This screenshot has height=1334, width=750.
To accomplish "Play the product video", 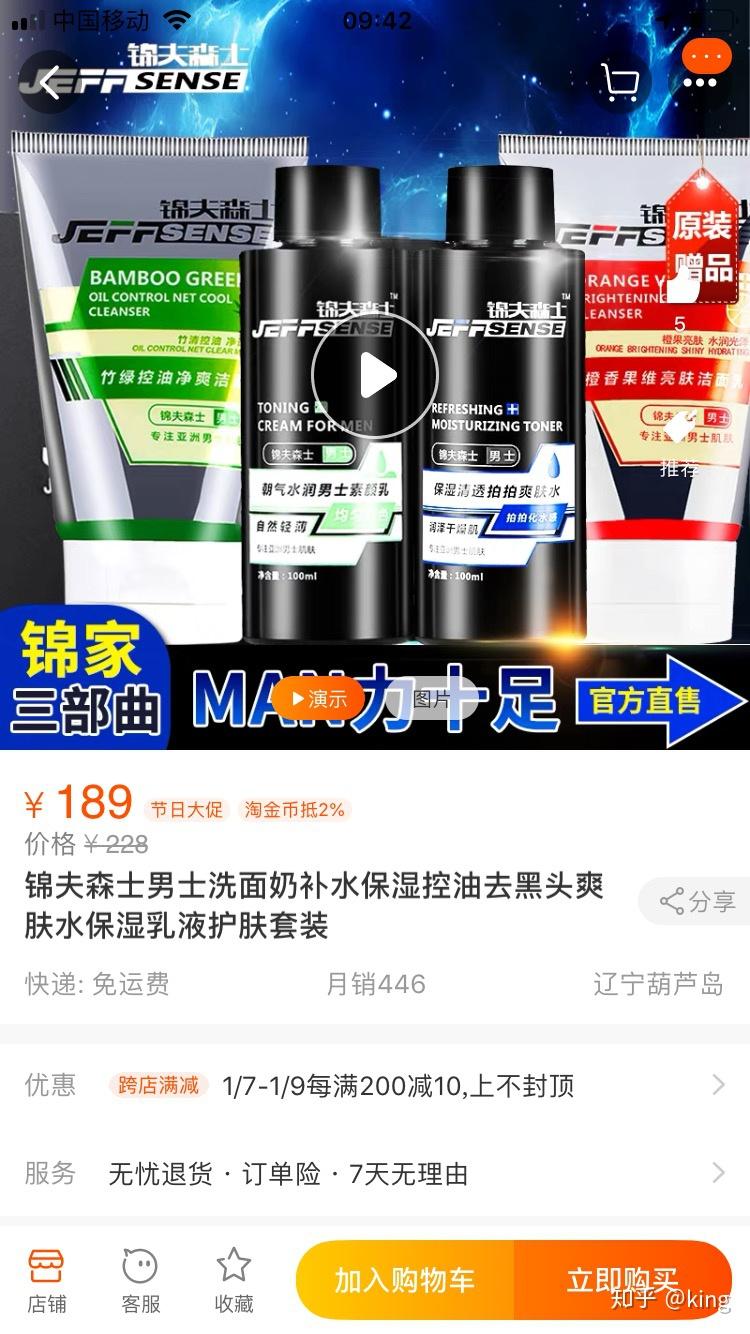I will pos(375,376).
